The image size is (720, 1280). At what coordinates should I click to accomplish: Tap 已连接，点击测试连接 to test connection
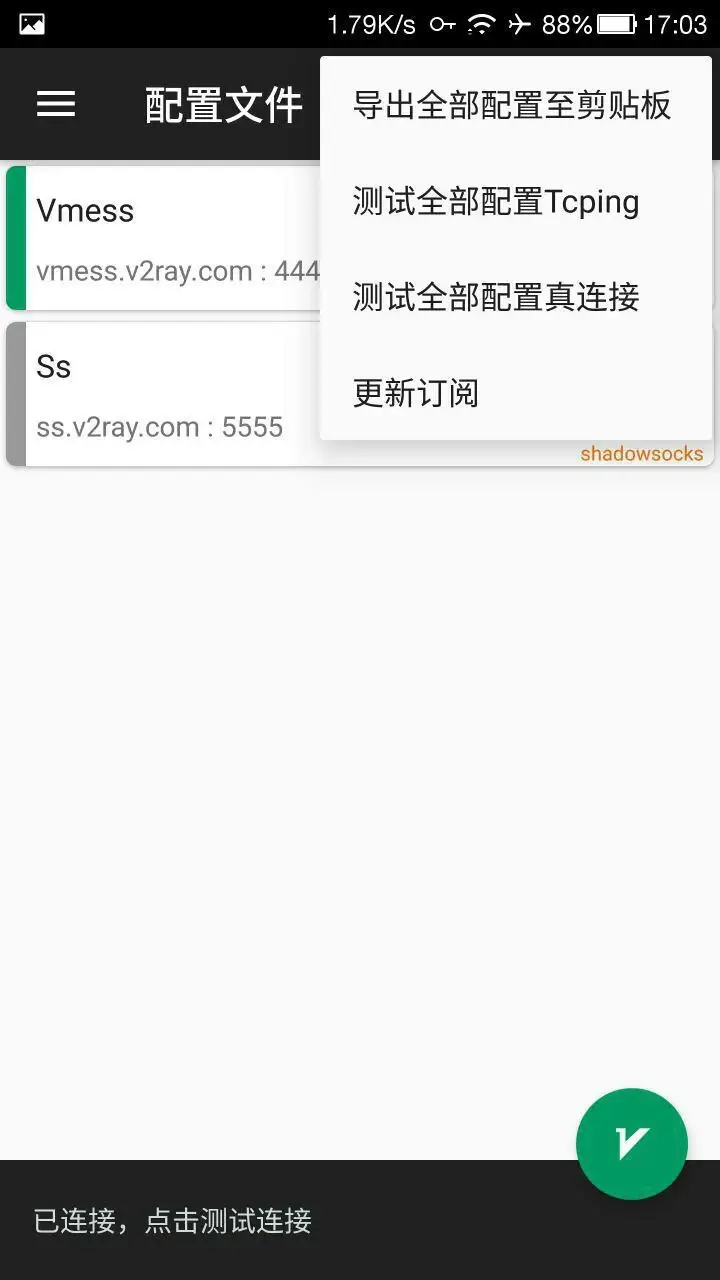coord(173,1220)
